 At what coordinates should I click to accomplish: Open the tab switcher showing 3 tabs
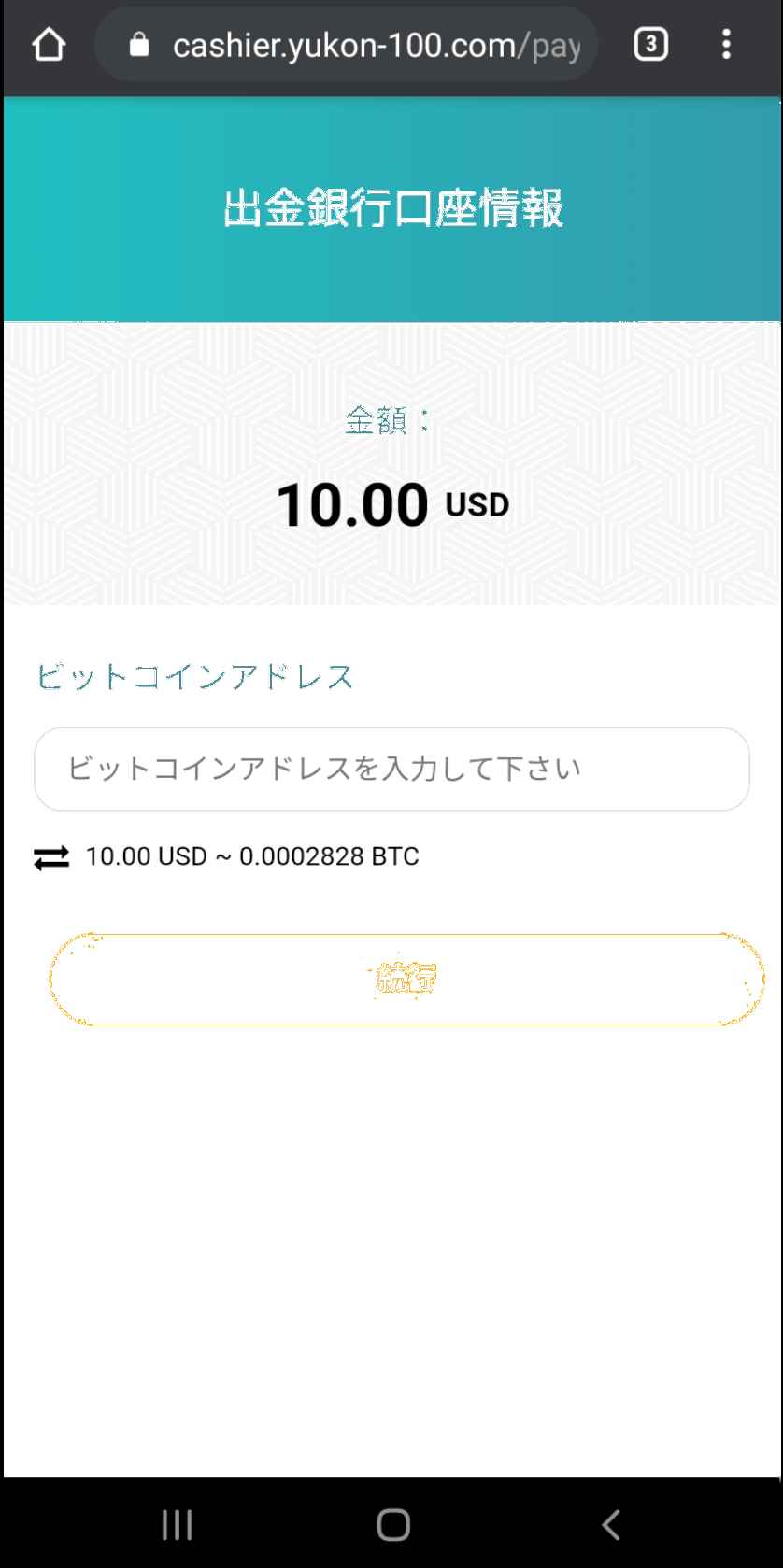point(650,44)
